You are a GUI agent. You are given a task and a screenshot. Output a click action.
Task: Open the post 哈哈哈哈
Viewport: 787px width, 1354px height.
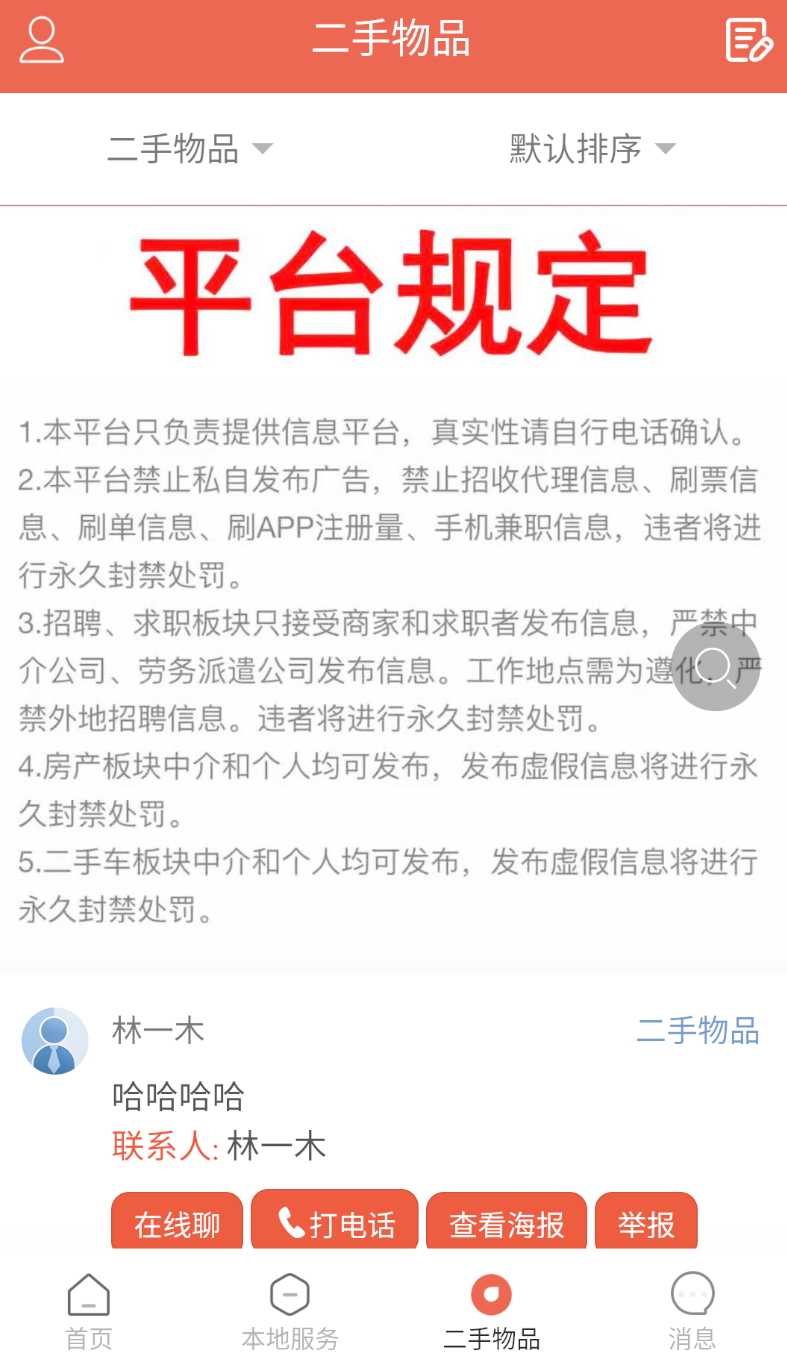pyautogui.click(x=178, y=1097)
